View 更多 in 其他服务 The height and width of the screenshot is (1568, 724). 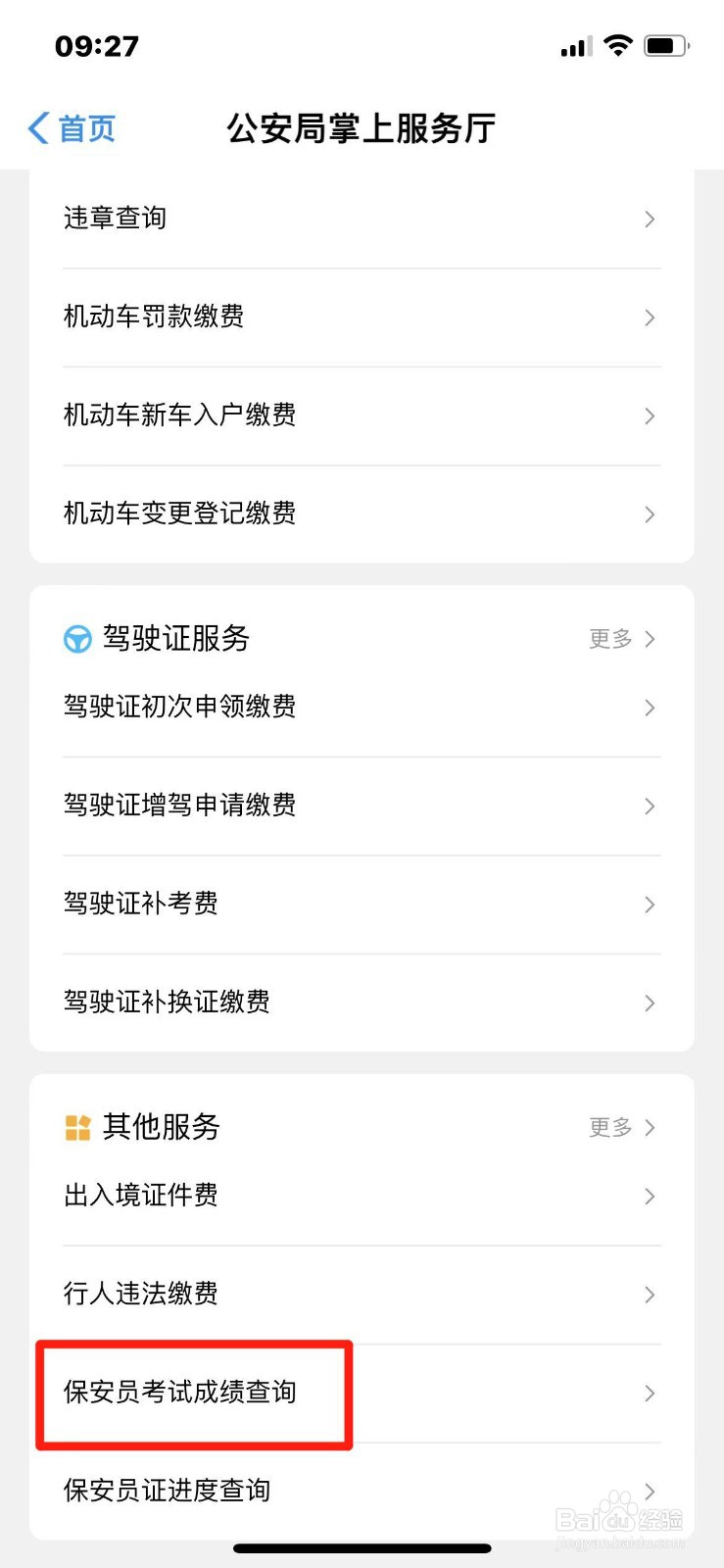pyautogui.click(x=622, y=1127)
